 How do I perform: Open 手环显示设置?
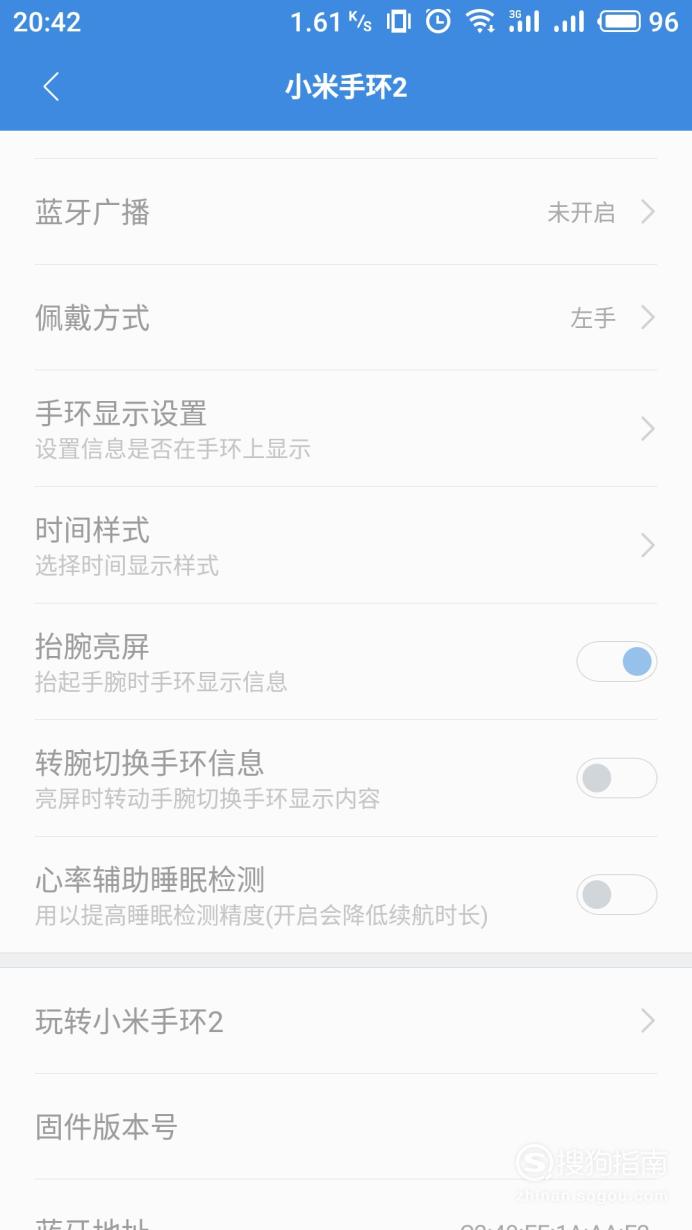(346, 429)
